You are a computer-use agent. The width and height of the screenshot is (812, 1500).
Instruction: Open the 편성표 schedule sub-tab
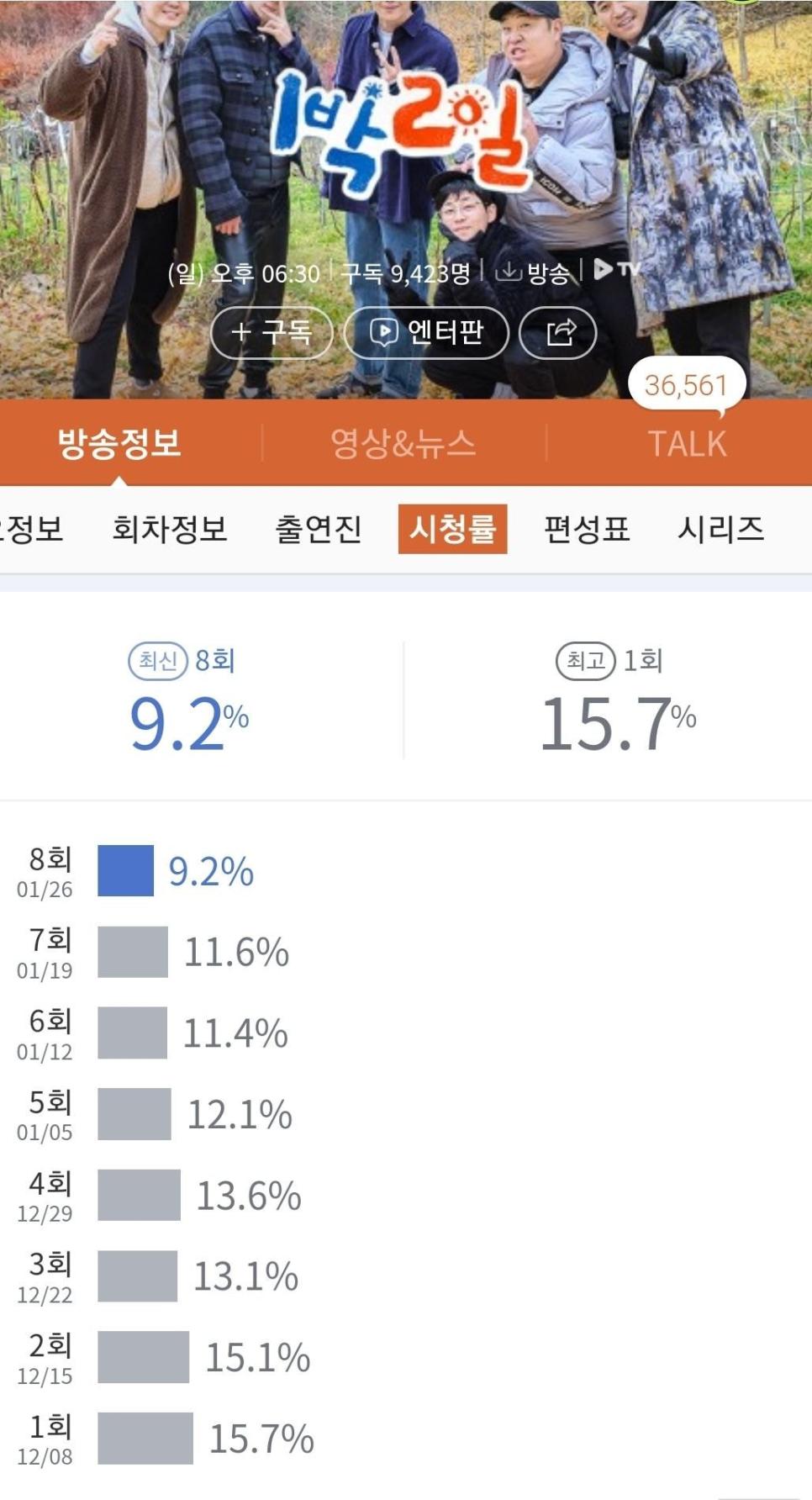coord(587,529)
